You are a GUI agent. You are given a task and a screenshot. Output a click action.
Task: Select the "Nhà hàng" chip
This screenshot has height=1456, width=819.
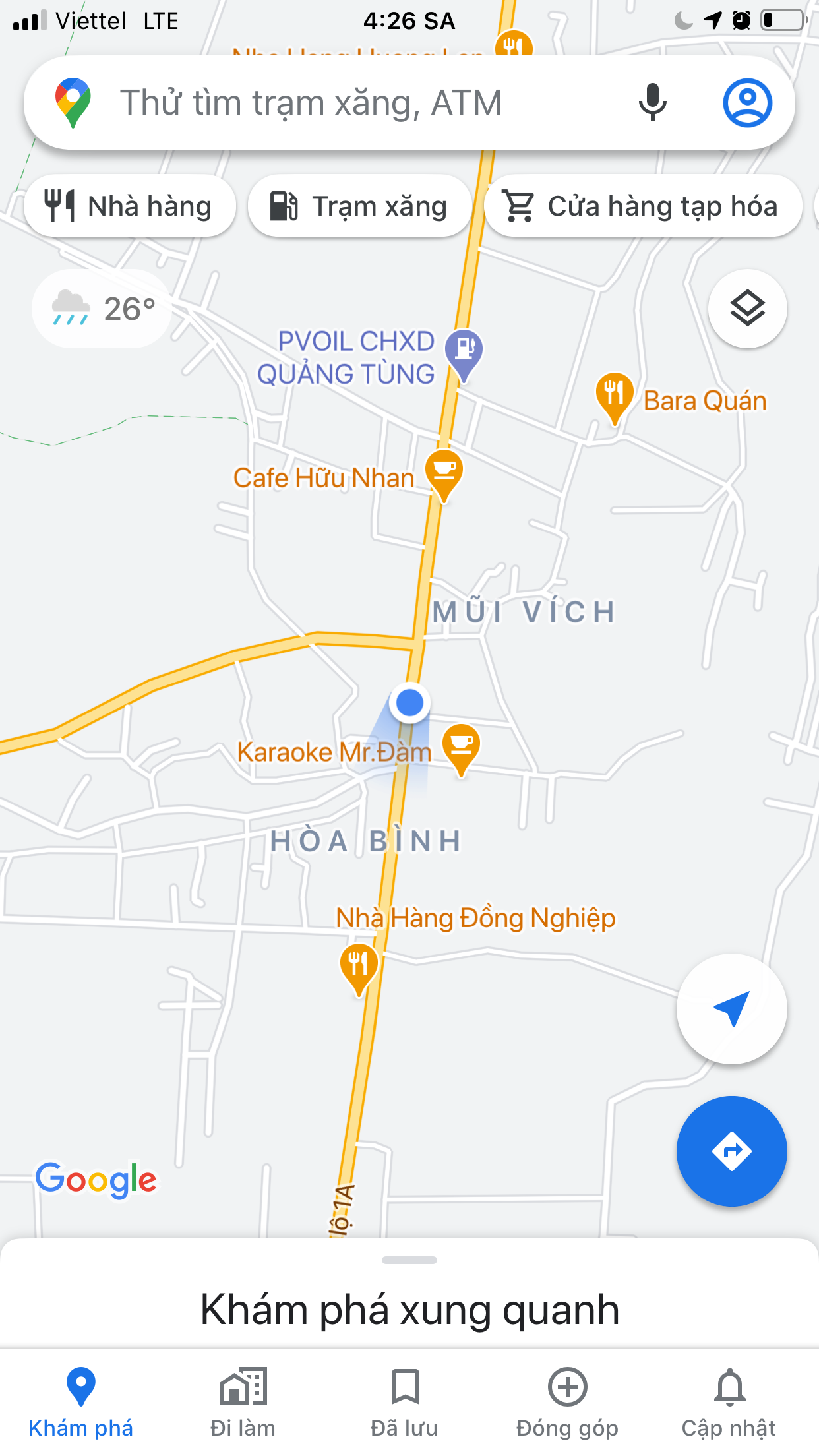(129, 206)
